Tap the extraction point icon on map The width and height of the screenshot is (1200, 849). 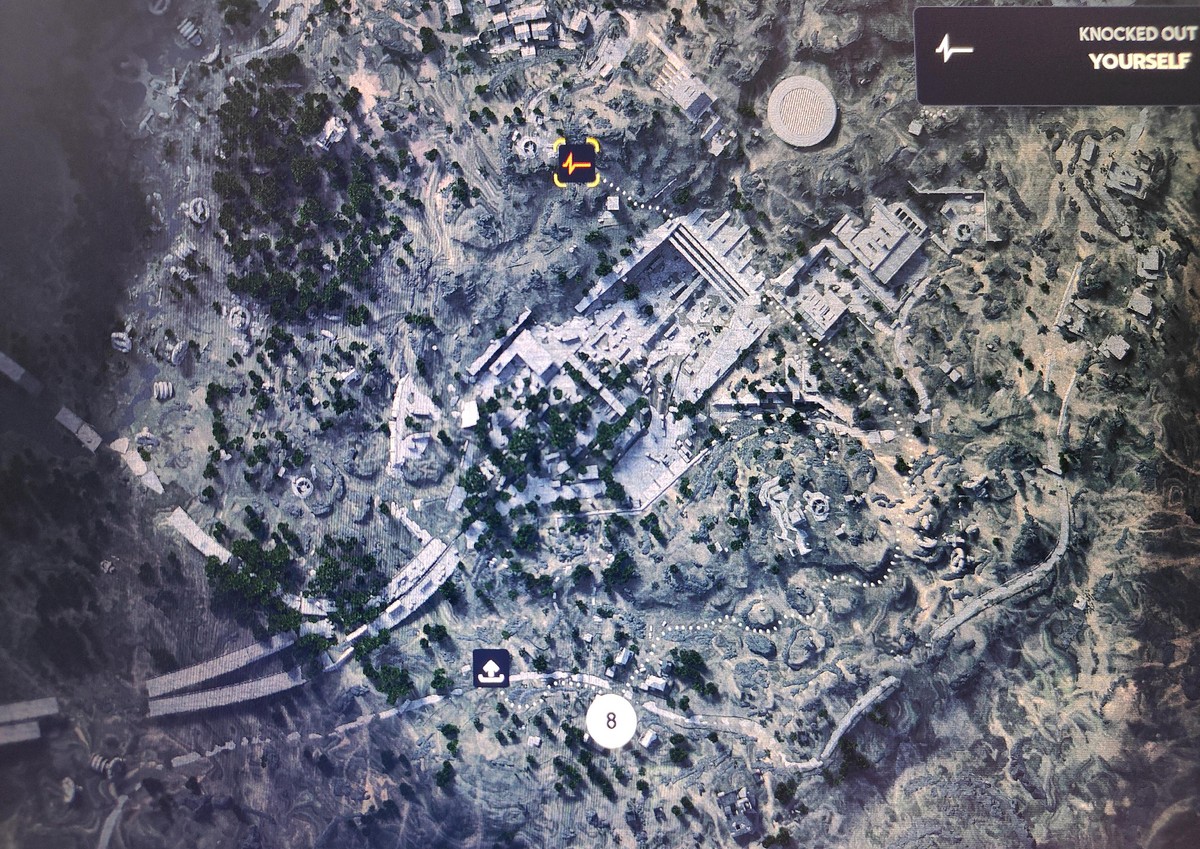pos(491,668)
